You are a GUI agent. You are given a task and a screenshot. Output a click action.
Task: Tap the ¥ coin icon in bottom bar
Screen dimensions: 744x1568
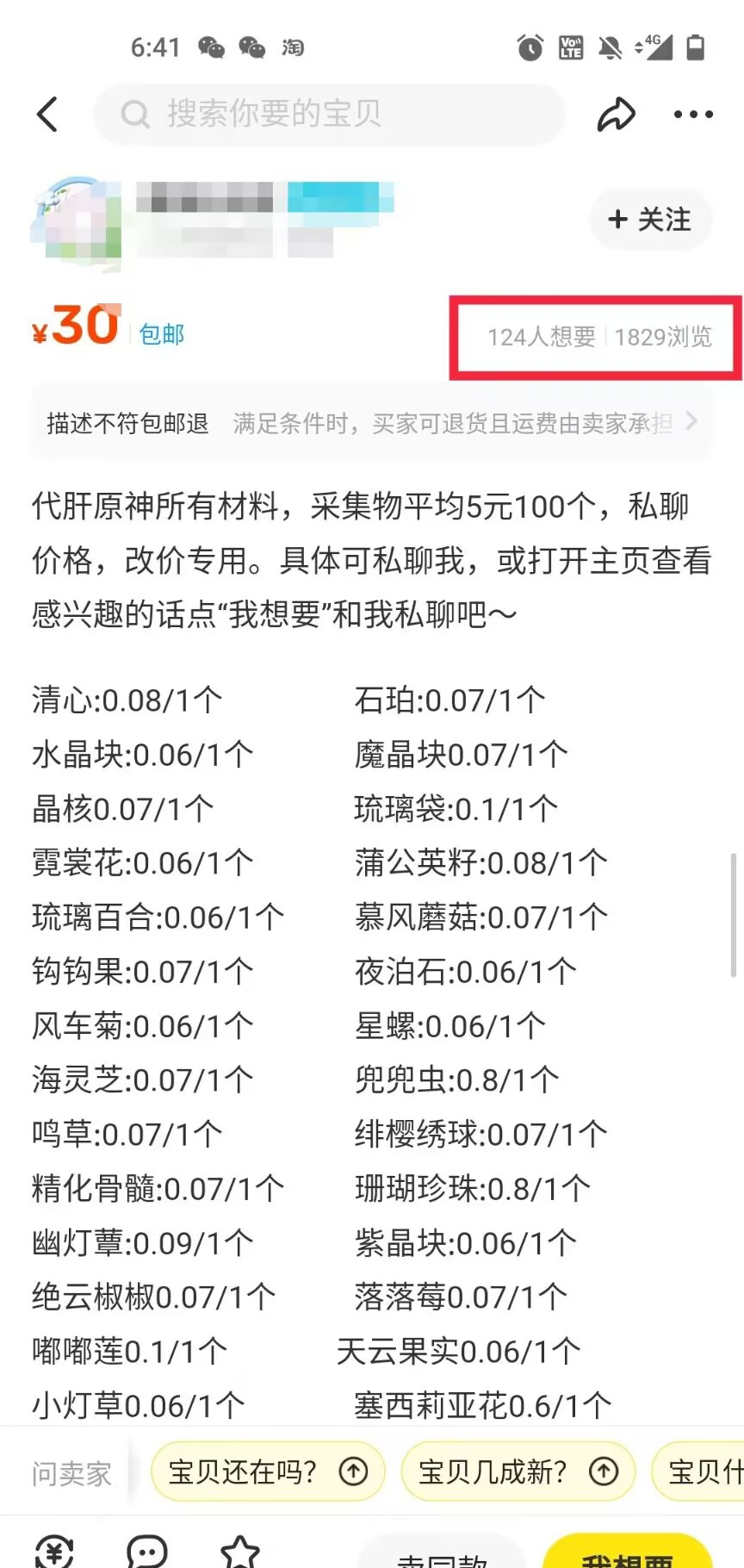[54, 1551]
